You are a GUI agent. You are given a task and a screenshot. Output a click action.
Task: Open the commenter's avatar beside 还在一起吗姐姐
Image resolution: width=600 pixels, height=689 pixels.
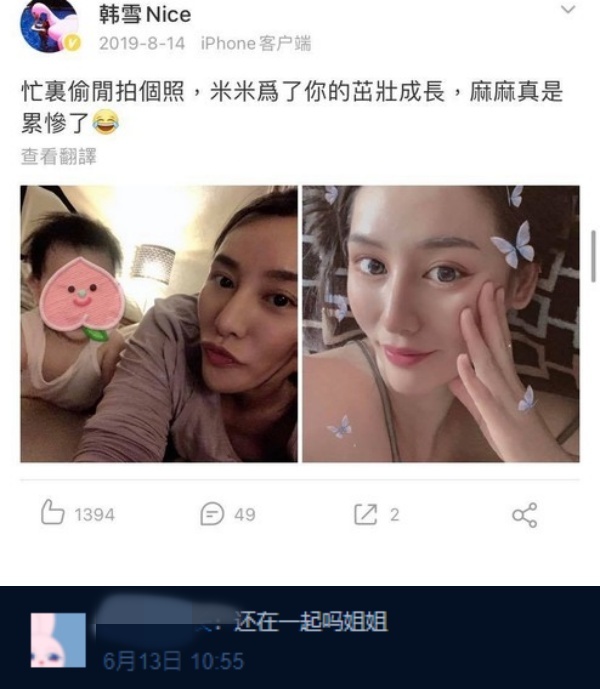click(x=58, y=640)
